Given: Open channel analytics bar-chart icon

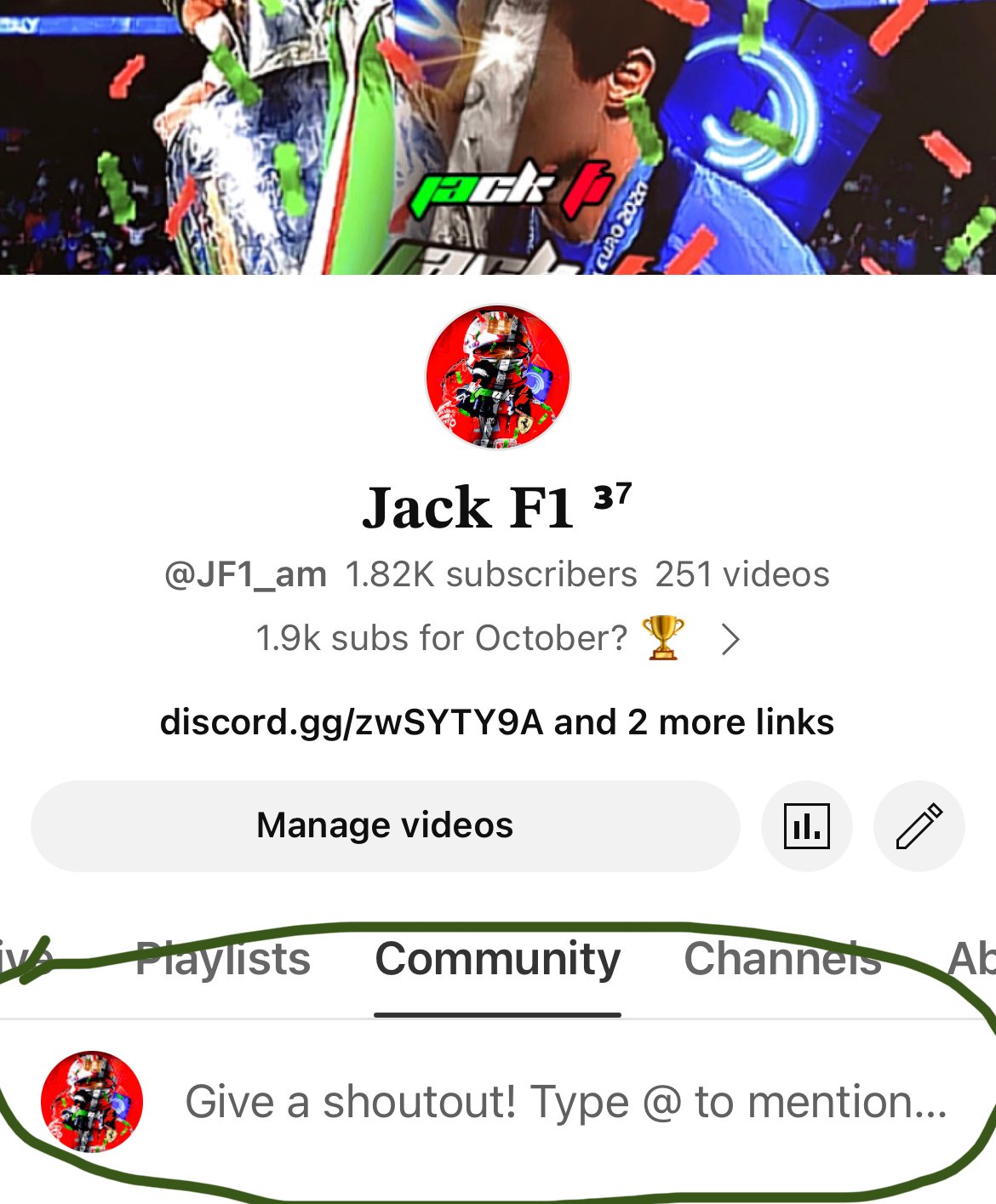Looking at the screenshot, I should point(806,825).
